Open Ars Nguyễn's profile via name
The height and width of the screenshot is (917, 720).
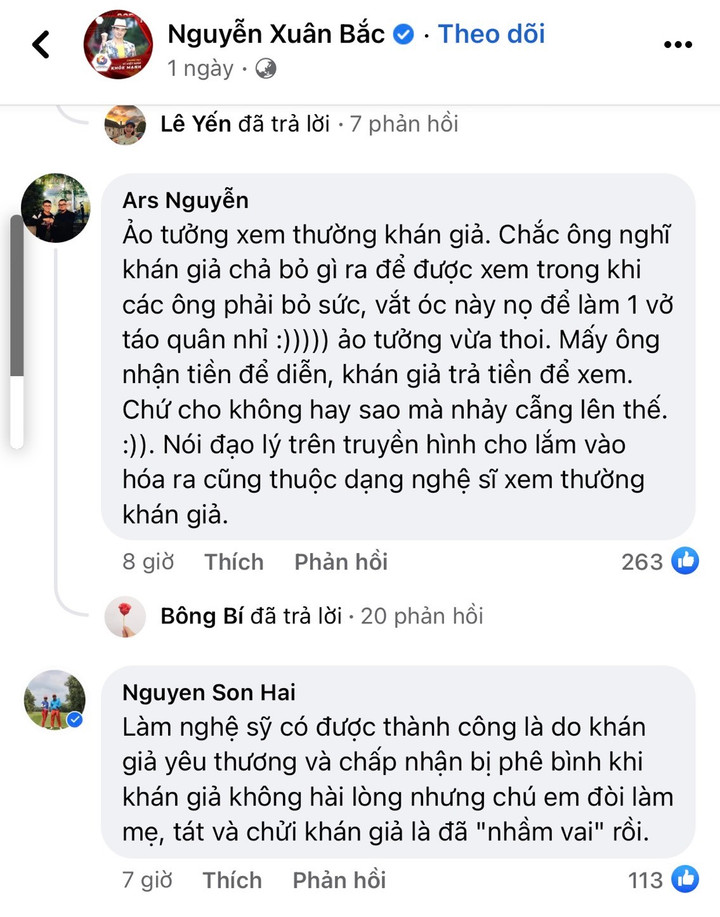pyautogui.click(x=185, y=200)
